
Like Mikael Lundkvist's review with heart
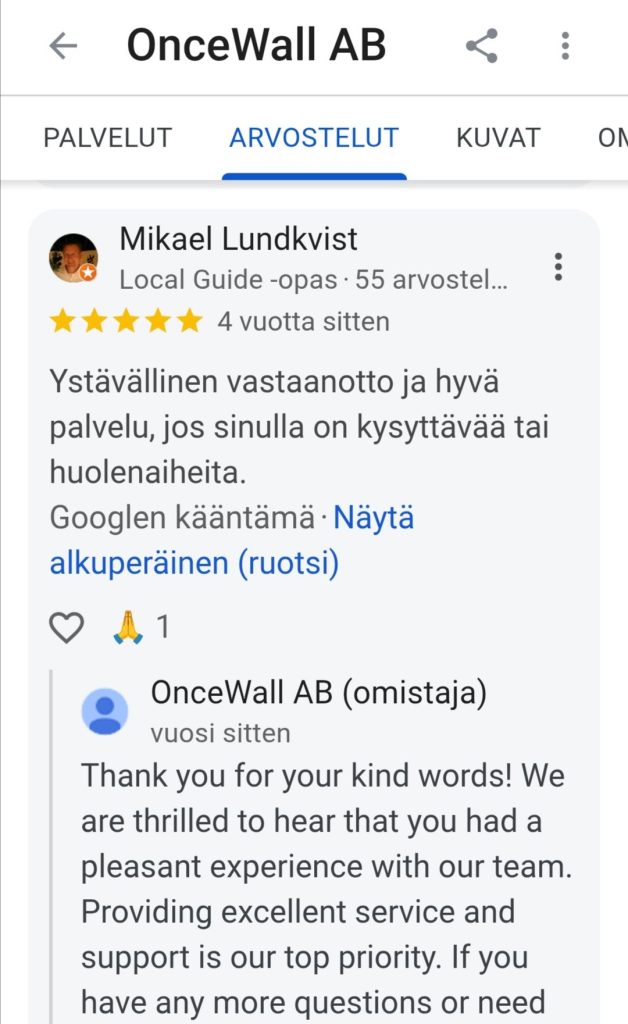[x=67, y=627]
